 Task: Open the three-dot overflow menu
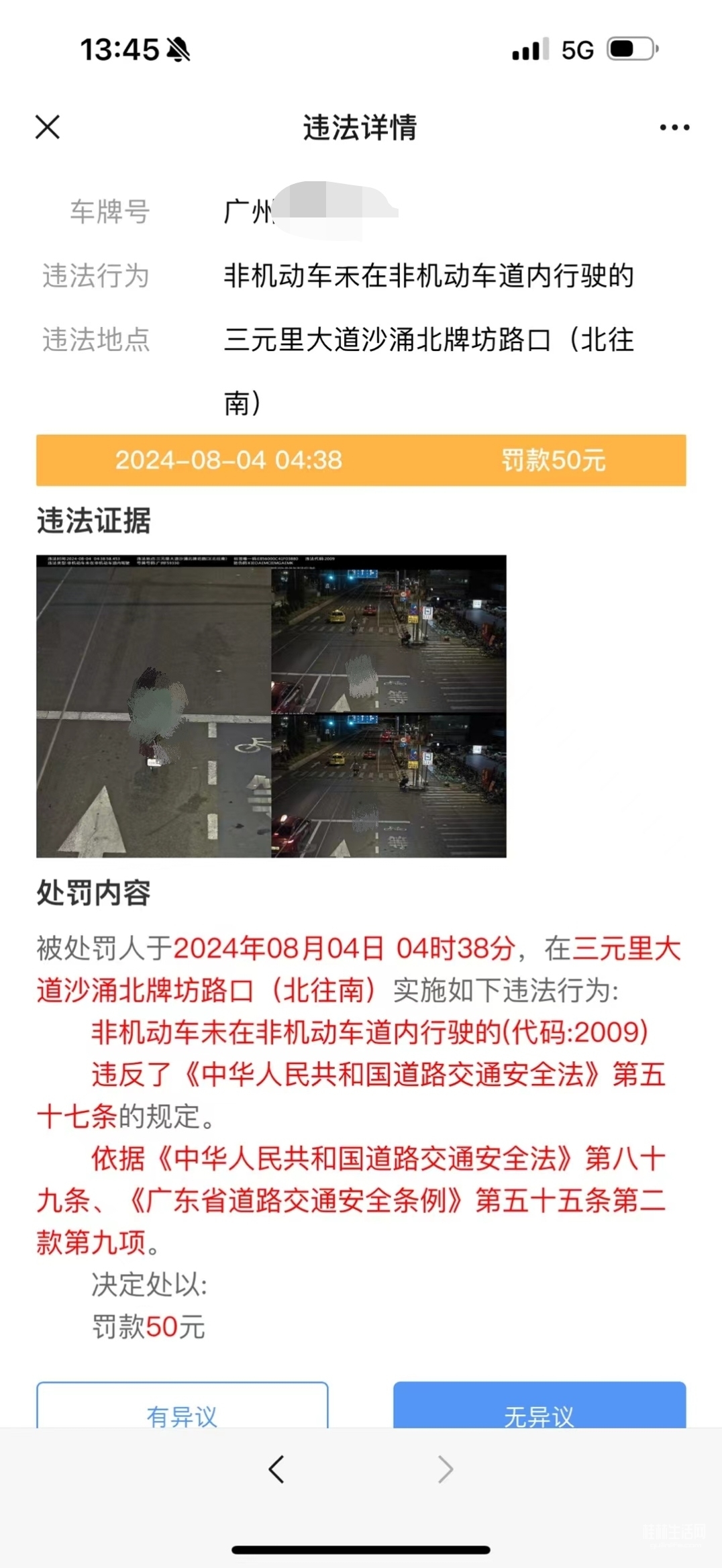click(x=674, y=128)
